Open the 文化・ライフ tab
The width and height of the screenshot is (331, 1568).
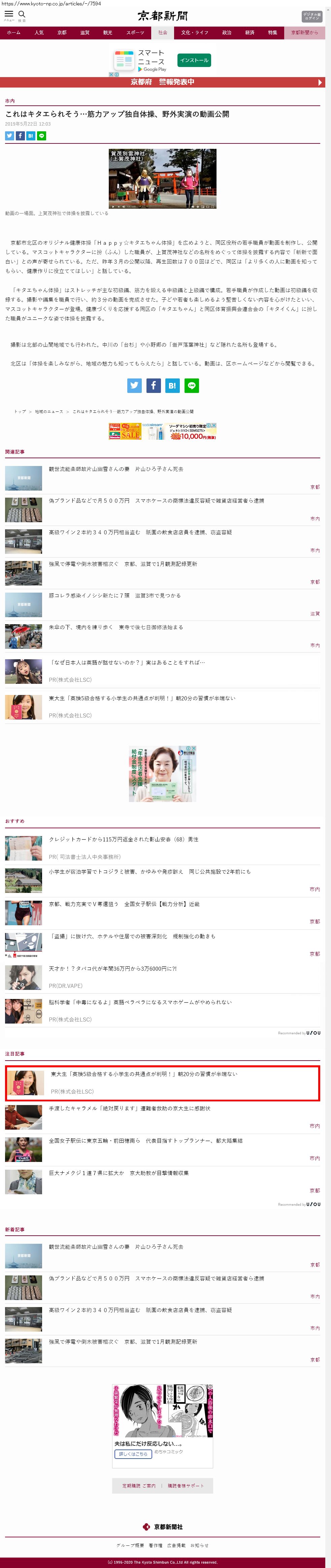point(194,33)
